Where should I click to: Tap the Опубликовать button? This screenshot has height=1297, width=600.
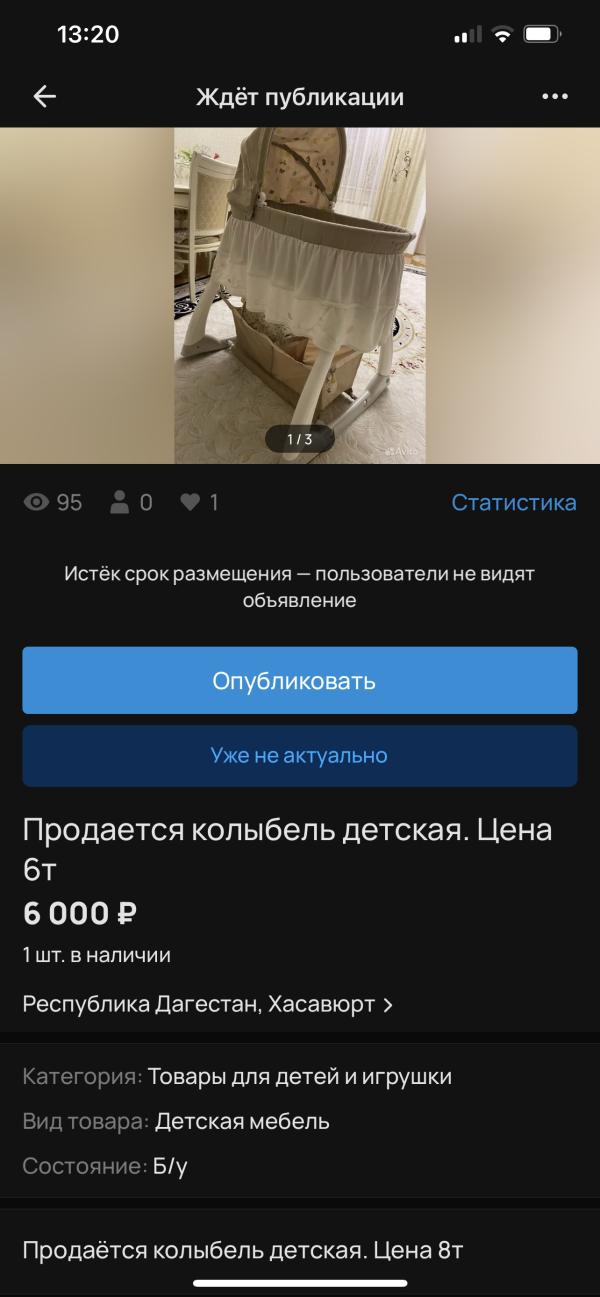click(300, 680)
